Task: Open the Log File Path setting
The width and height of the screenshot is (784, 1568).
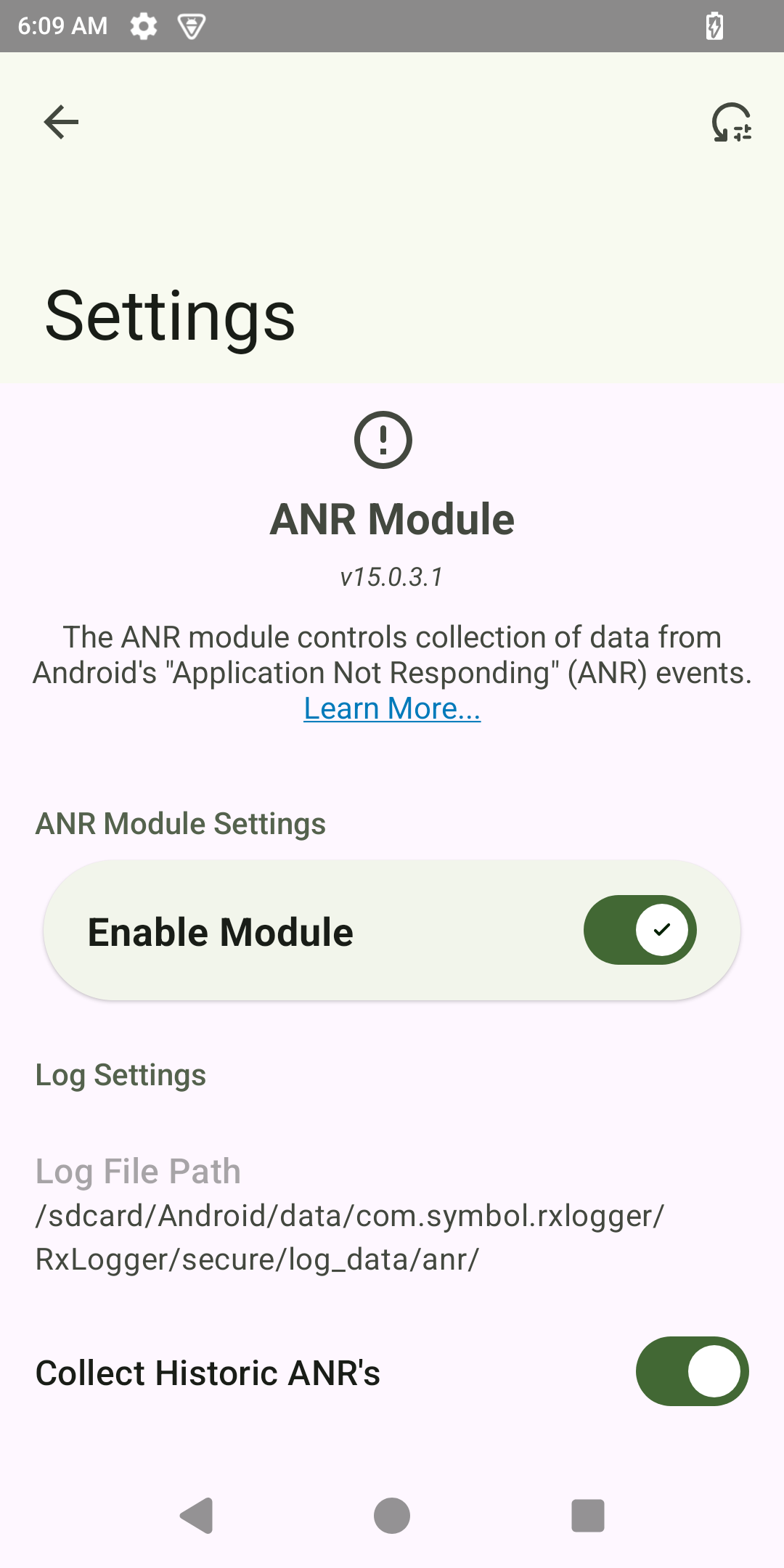Action: [348, 1215]
